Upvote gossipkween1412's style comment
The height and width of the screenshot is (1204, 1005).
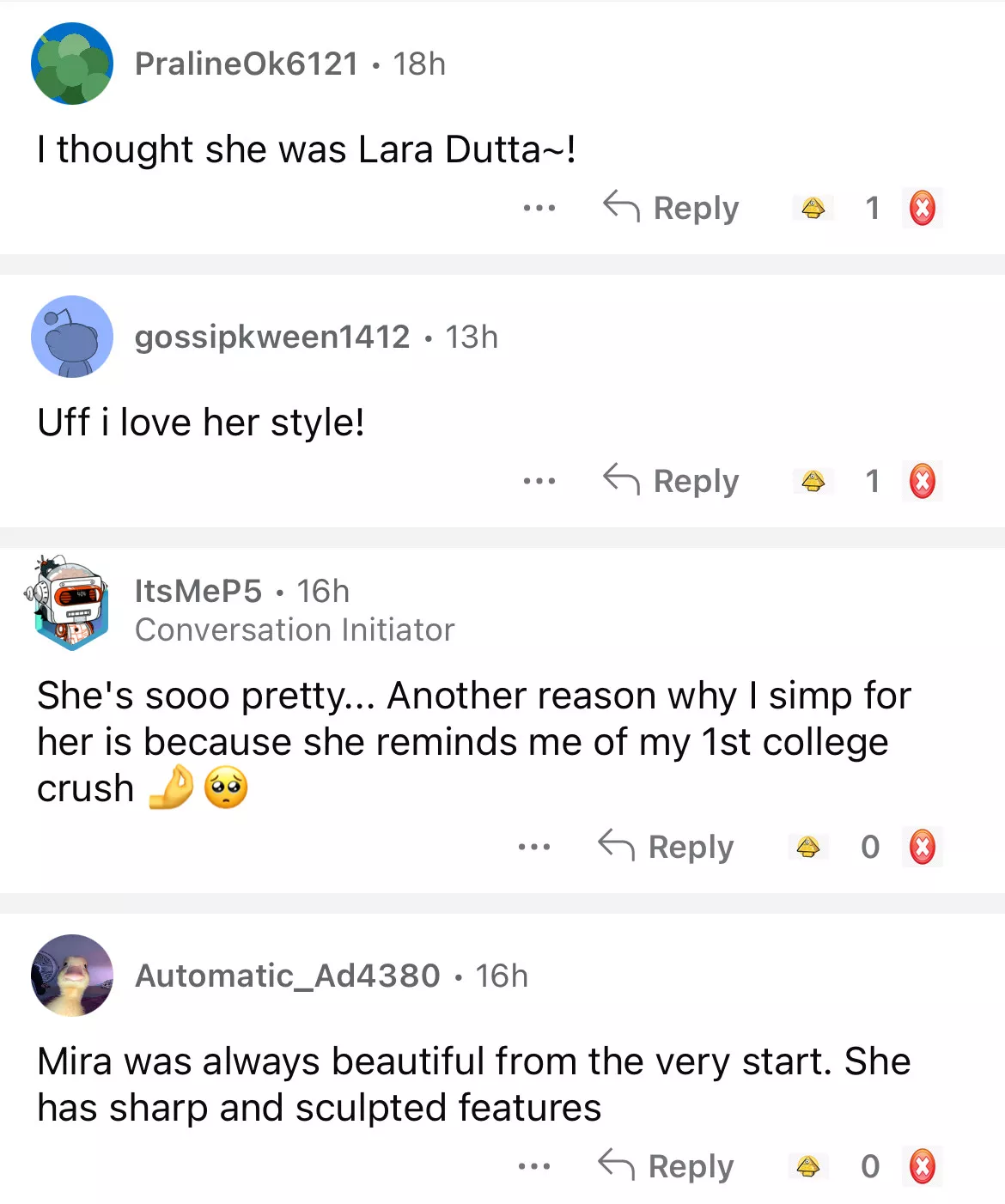813,481
